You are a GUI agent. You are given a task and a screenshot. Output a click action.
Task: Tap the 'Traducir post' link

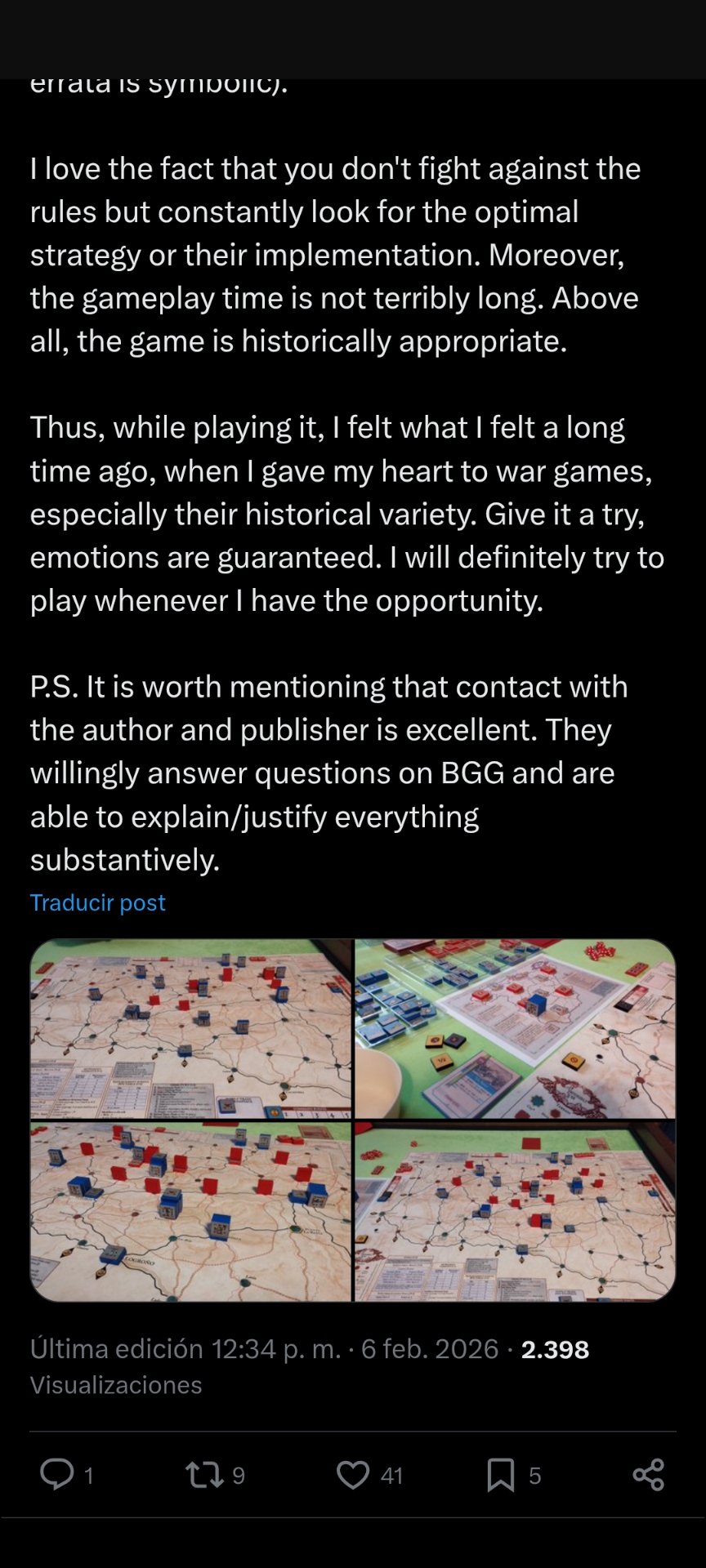[x=97, y=902]
